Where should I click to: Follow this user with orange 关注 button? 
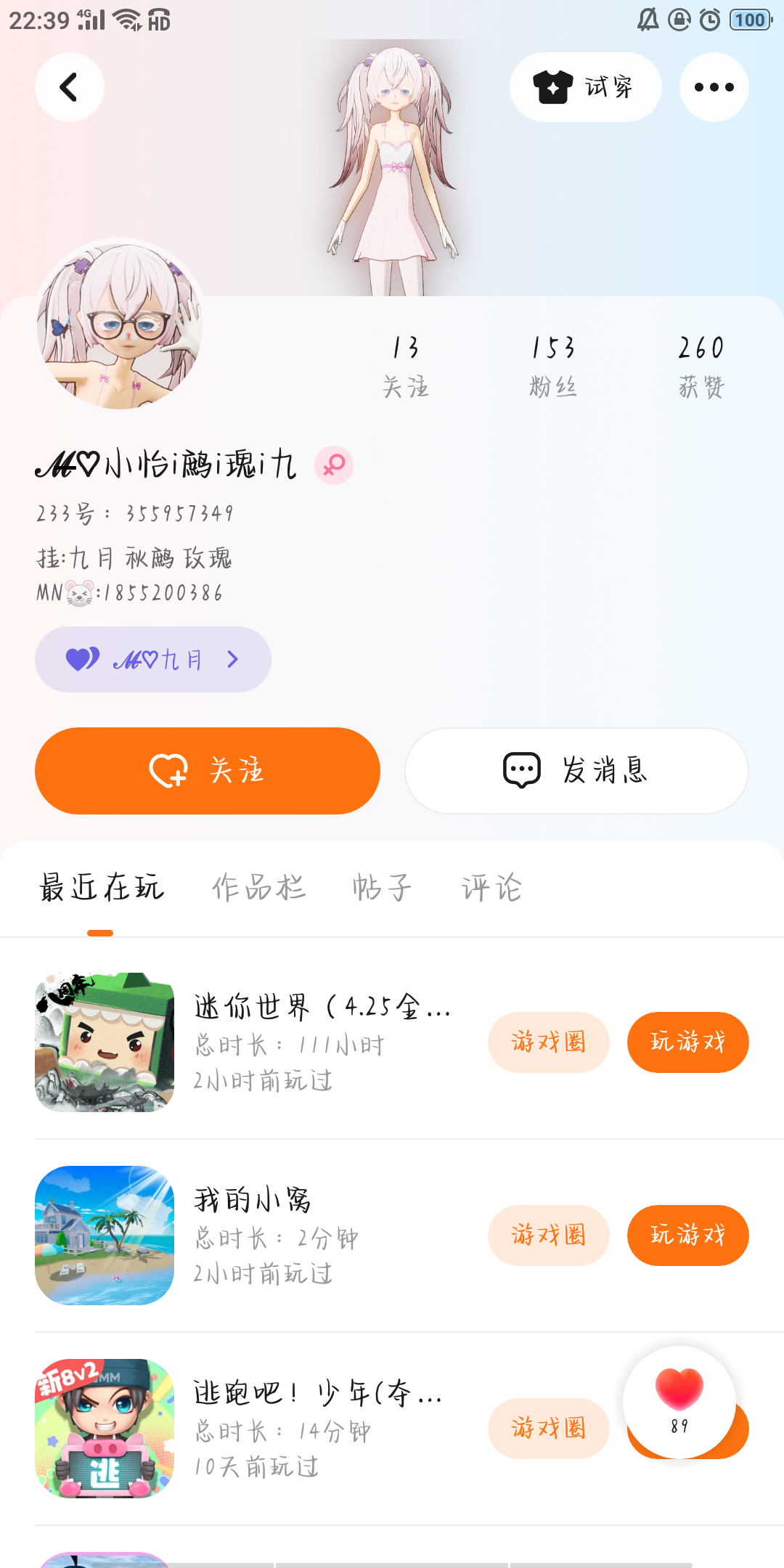point(208,771)
